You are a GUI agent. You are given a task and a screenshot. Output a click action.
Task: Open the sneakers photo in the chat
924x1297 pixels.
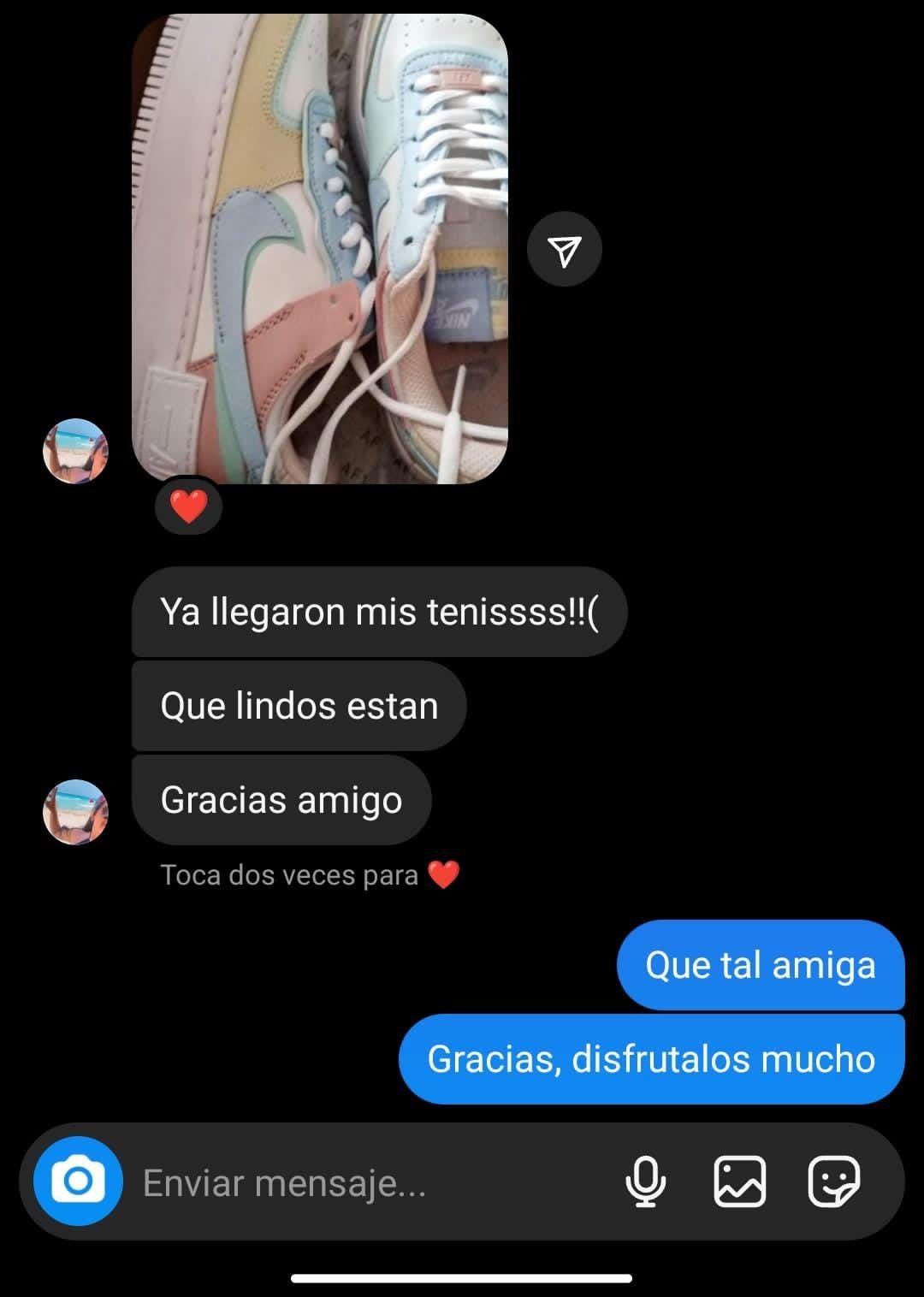click(x=320, y=248)
